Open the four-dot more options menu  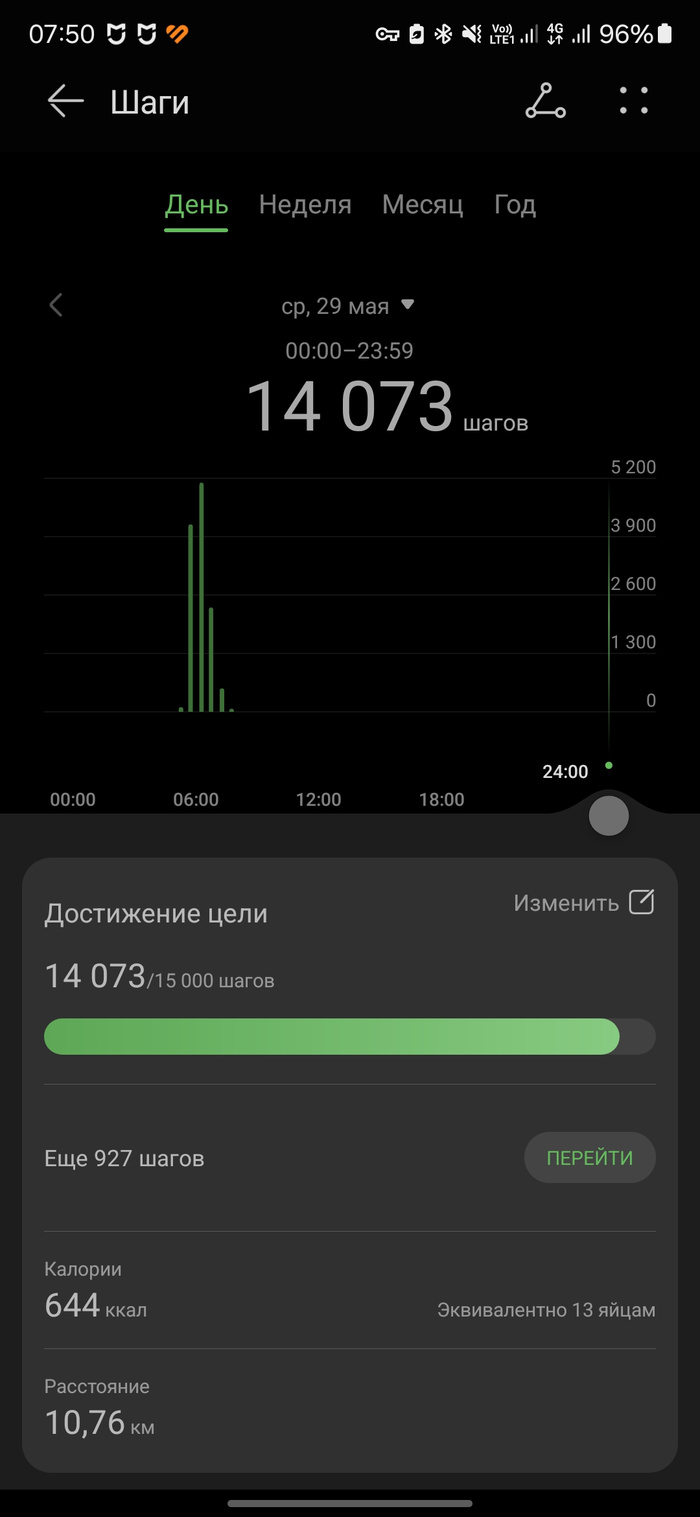[634, 101]
